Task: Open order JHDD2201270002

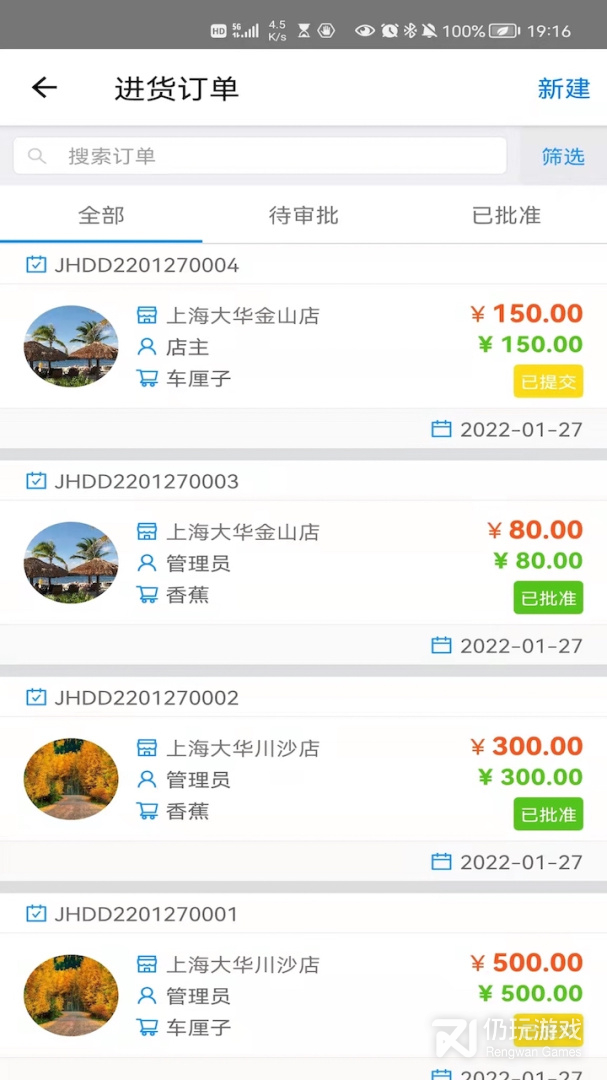Action: tap(303, 780)
